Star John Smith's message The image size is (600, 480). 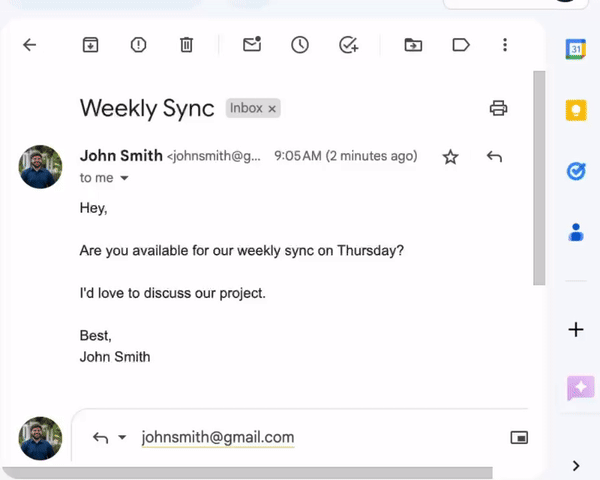tap(450, 157)
